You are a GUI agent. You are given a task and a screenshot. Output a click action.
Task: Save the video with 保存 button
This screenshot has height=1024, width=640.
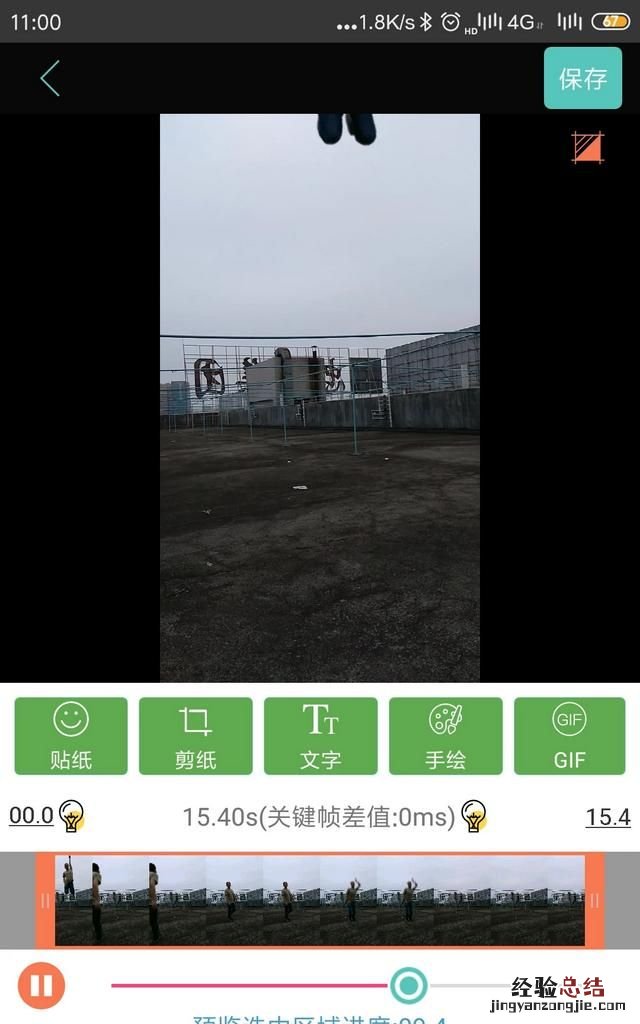582,78
